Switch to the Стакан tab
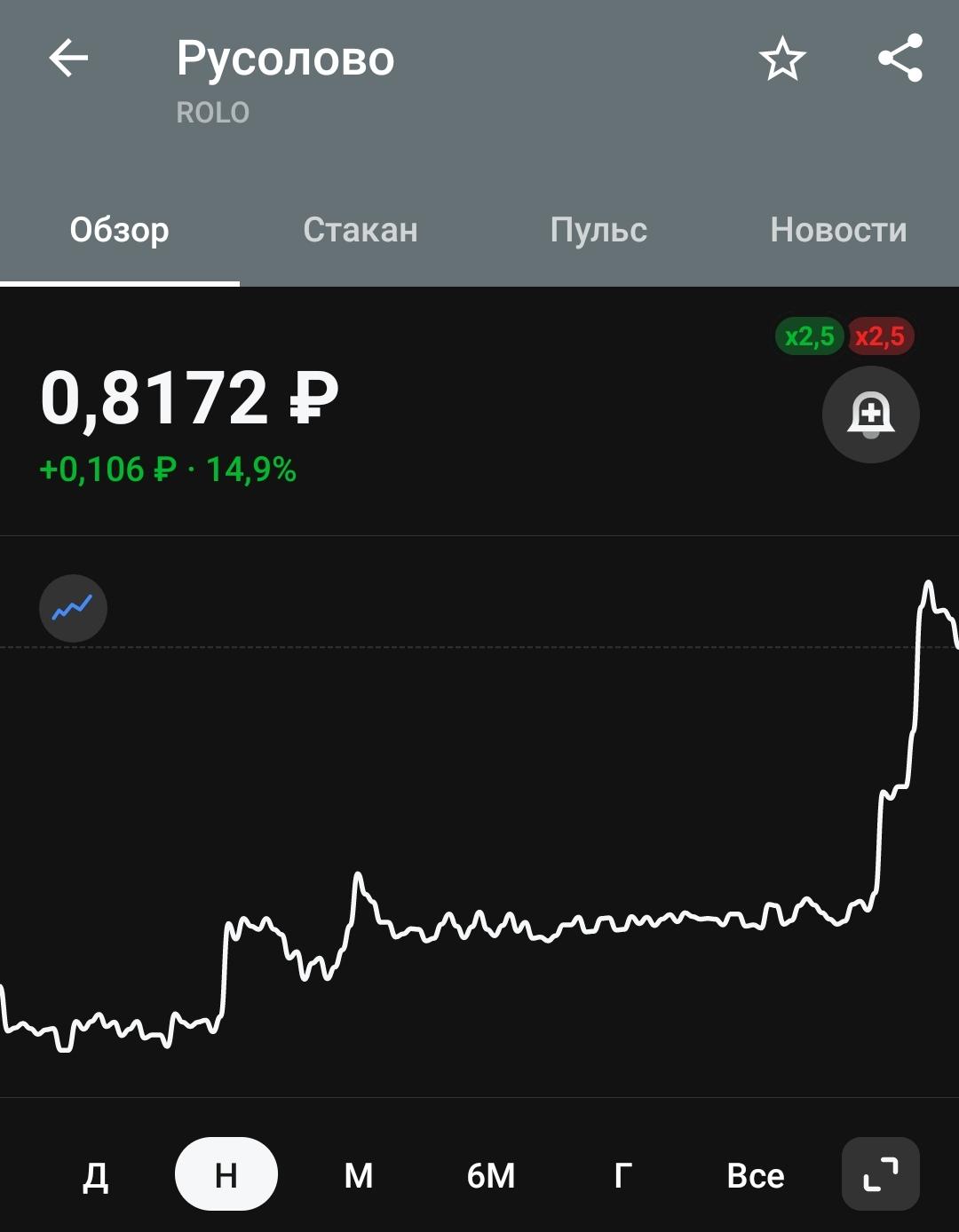 pos(360,230)
